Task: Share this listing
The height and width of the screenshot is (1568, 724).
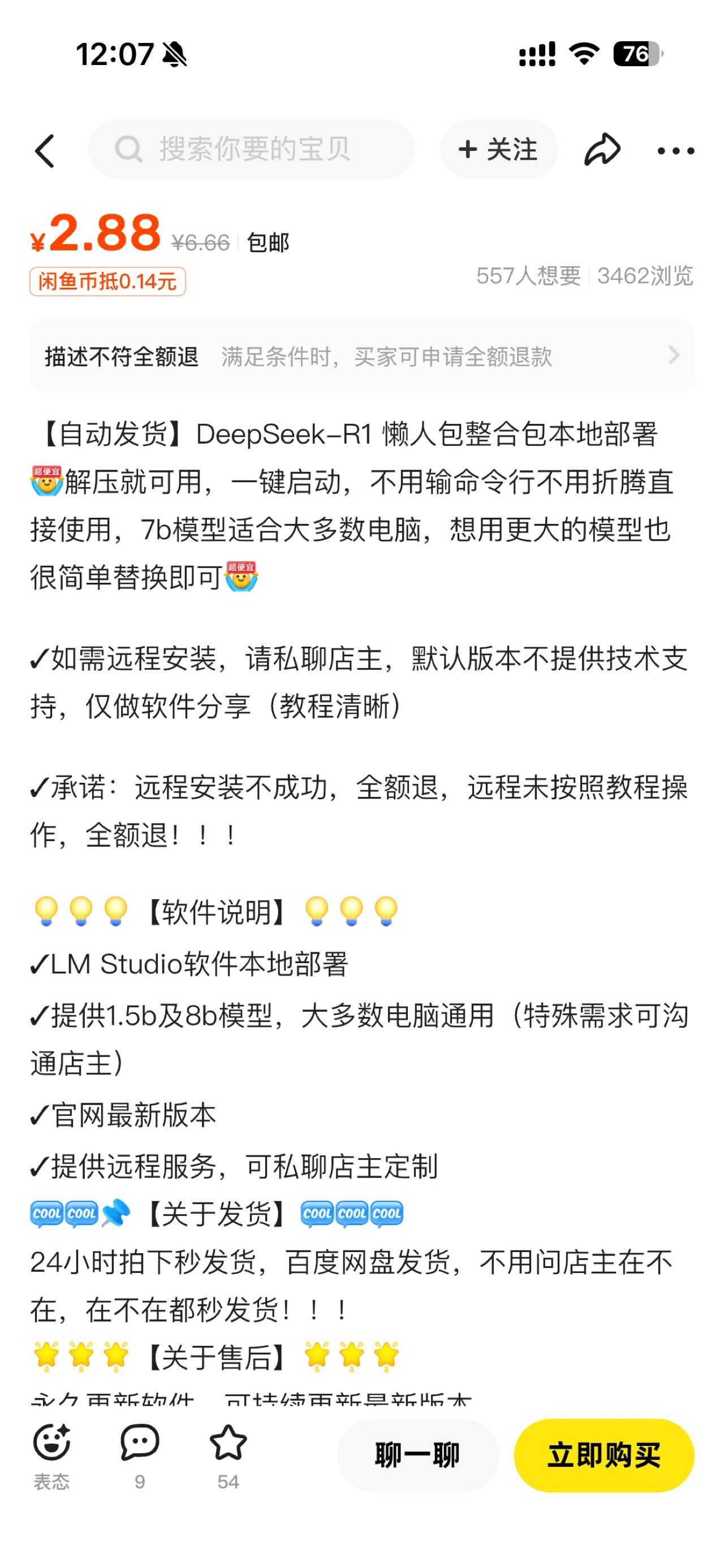Action: [602, 150]
